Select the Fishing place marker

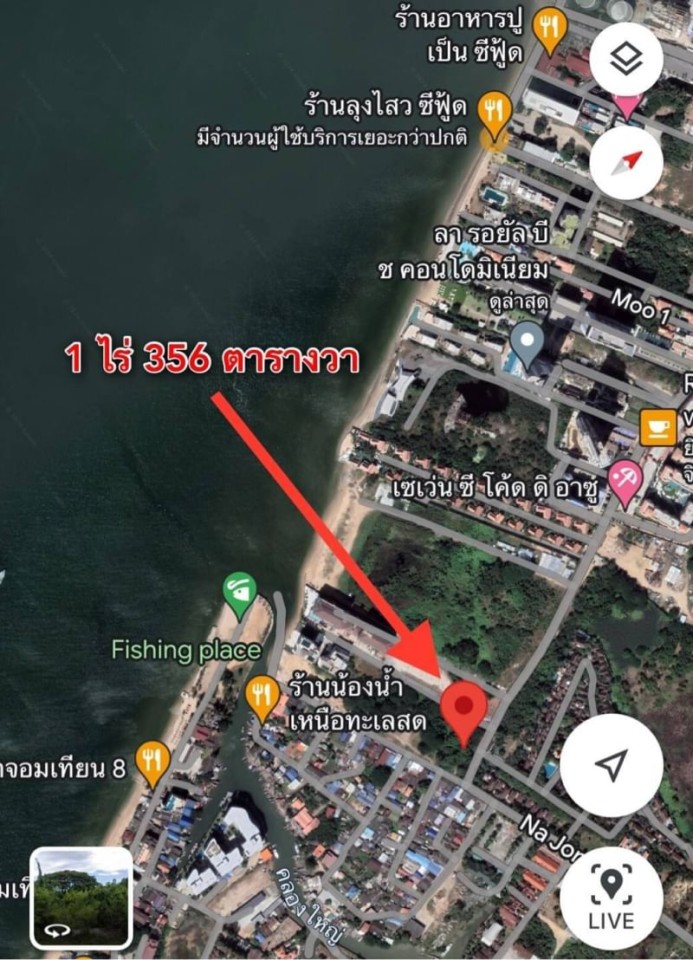(238, 594)
